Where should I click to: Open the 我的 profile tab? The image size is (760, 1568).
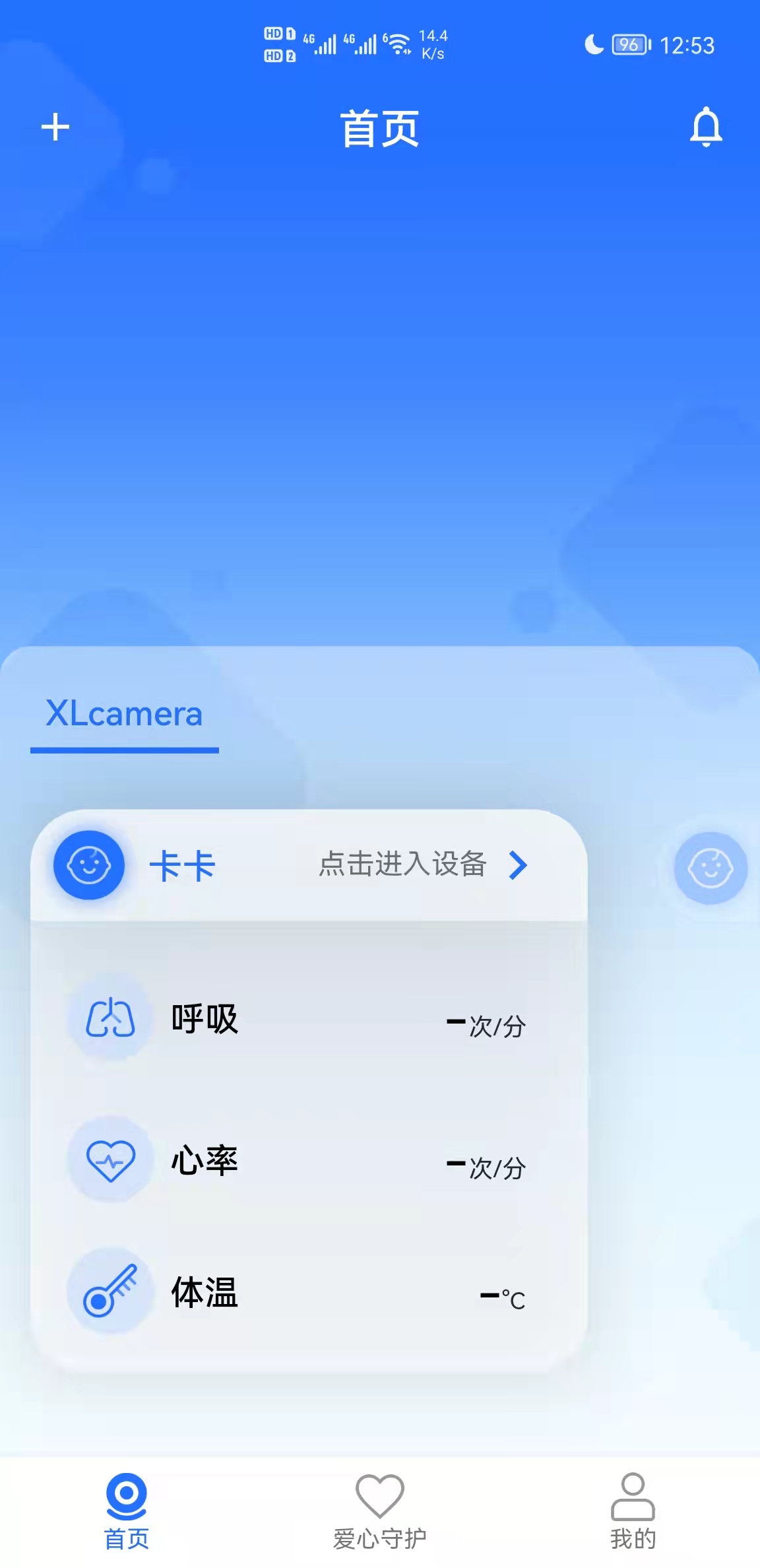coord(633,1513)
